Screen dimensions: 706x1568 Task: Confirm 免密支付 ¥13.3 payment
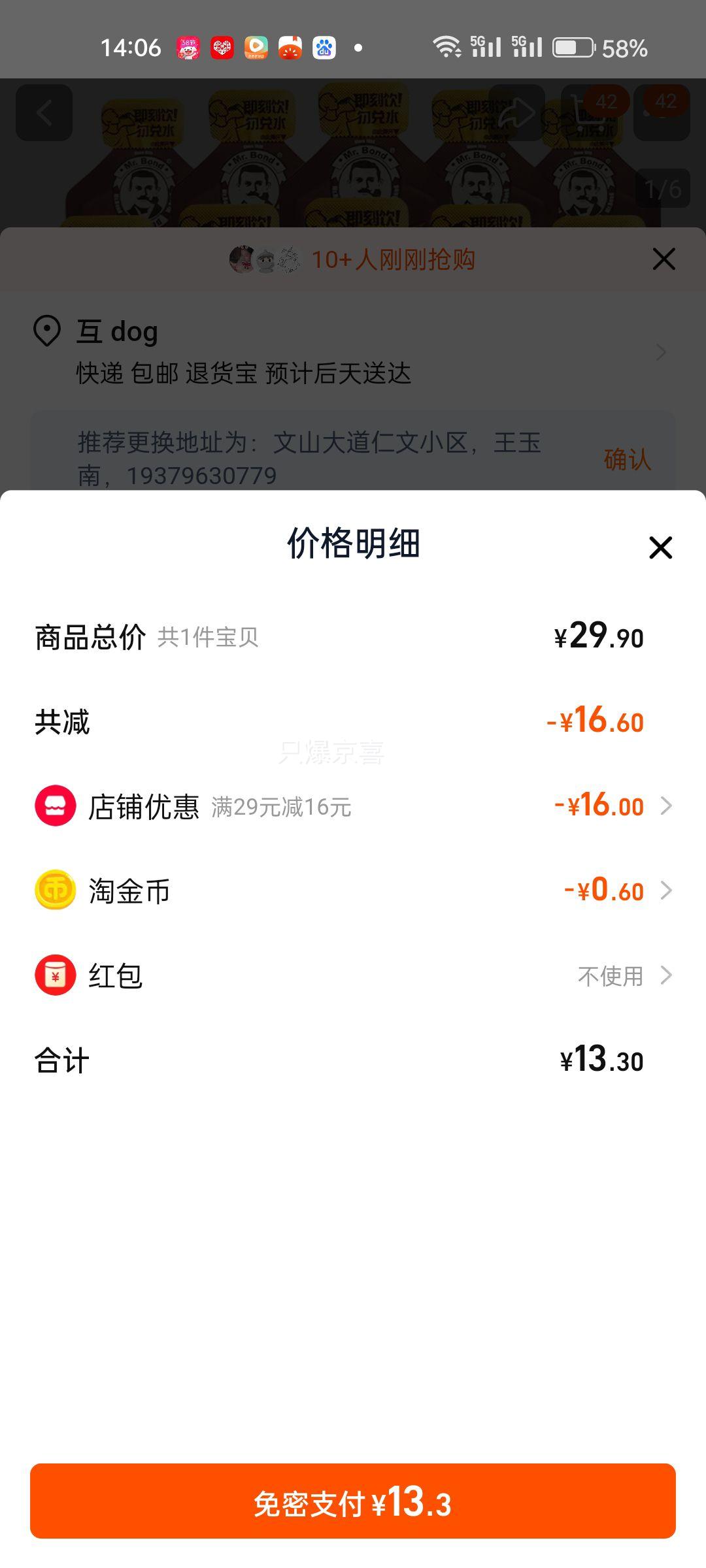pyautogui.click(x=353, y=1501)
